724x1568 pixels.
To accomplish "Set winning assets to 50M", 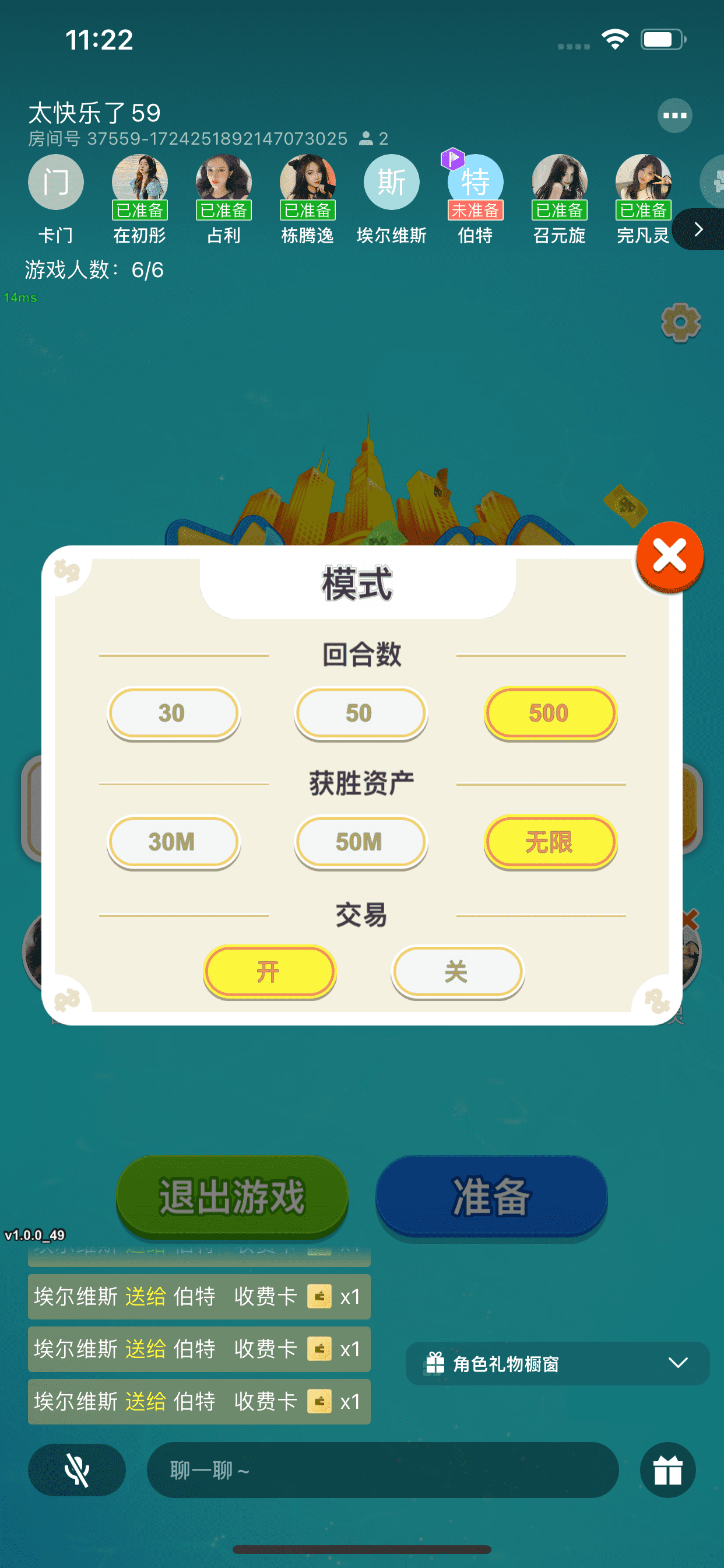I will click(360, 842).
